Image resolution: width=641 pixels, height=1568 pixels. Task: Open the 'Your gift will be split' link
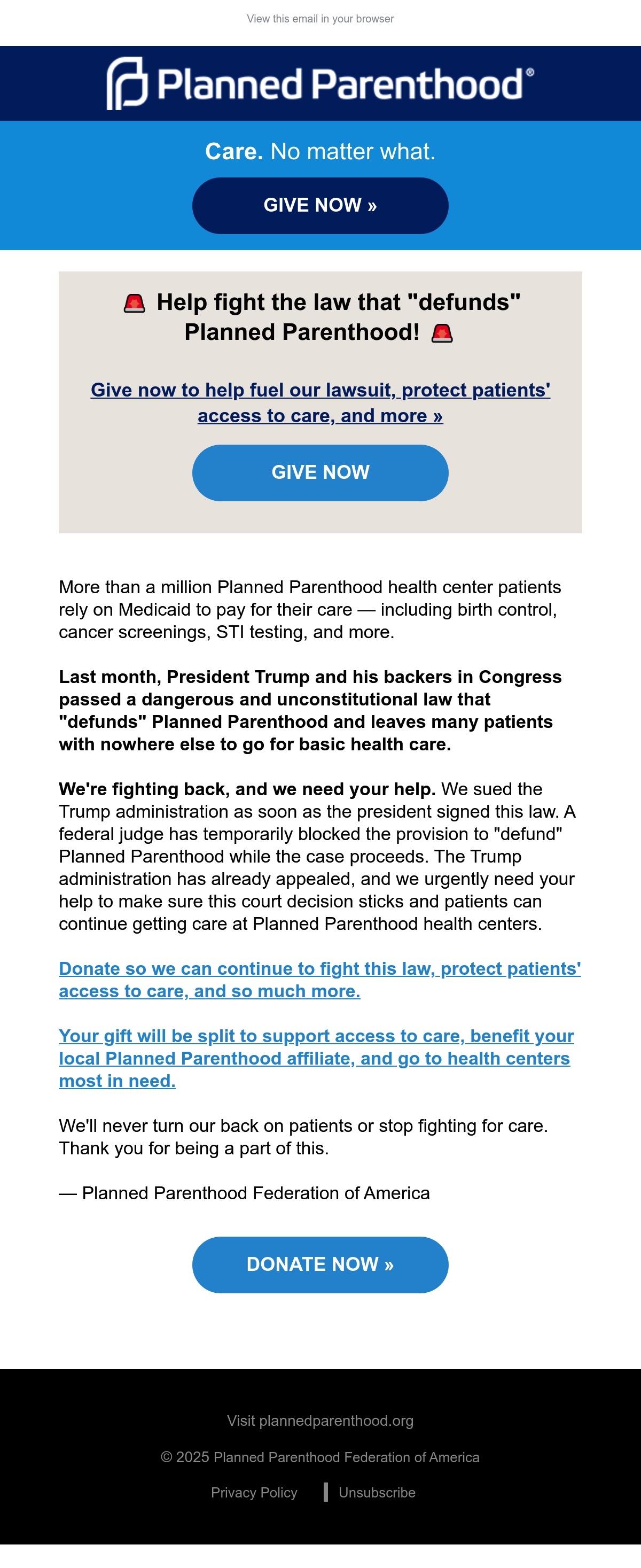tap(316, 1058)
